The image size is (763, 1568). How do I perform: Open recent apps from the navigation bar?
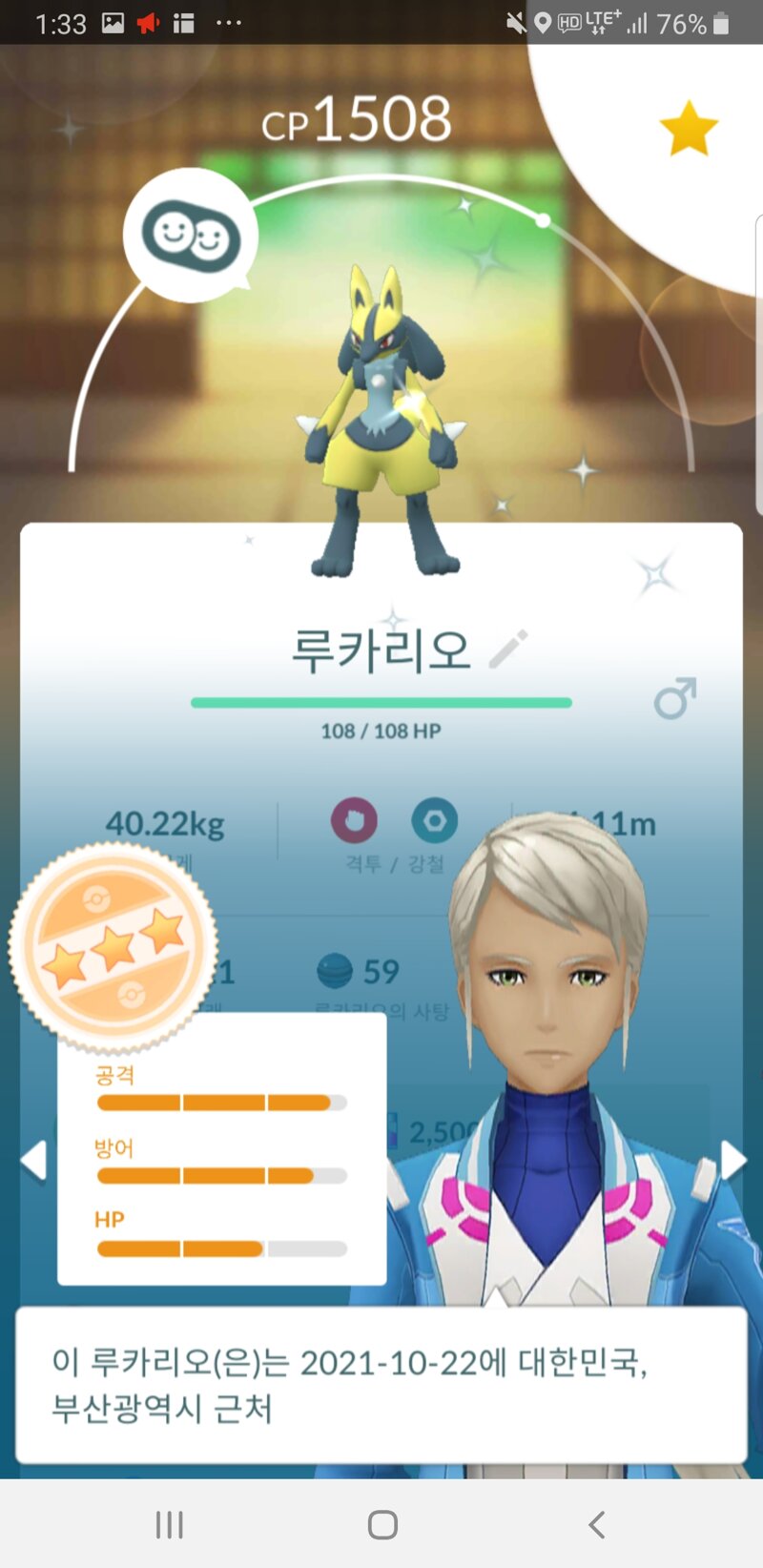coord(169,1524)
